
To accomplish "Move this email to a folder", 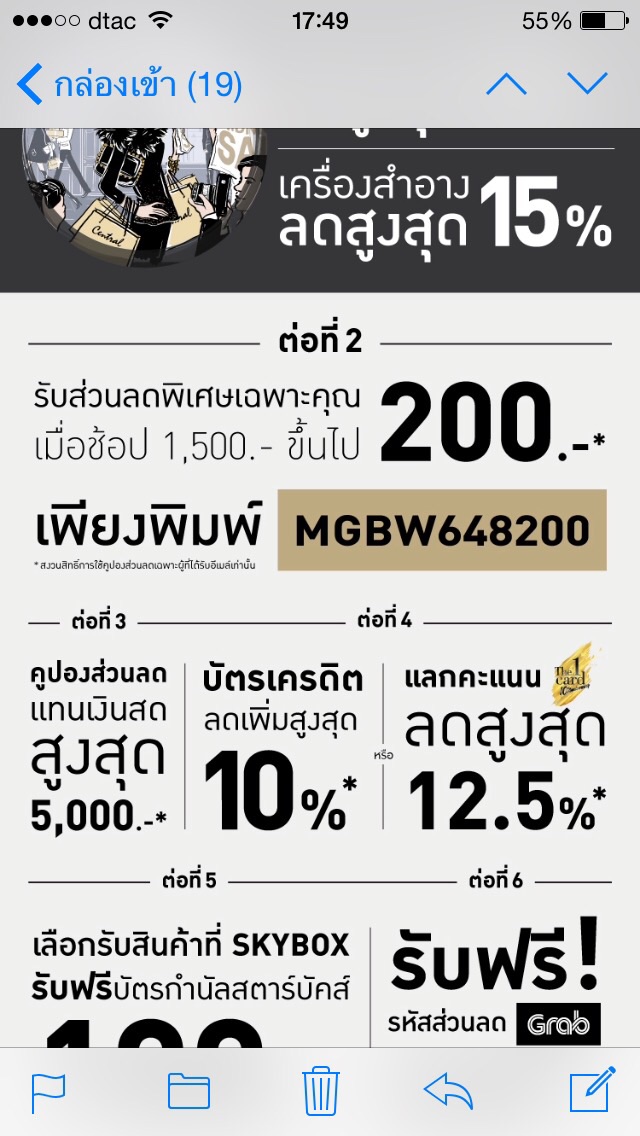I will click(188, 1091).
